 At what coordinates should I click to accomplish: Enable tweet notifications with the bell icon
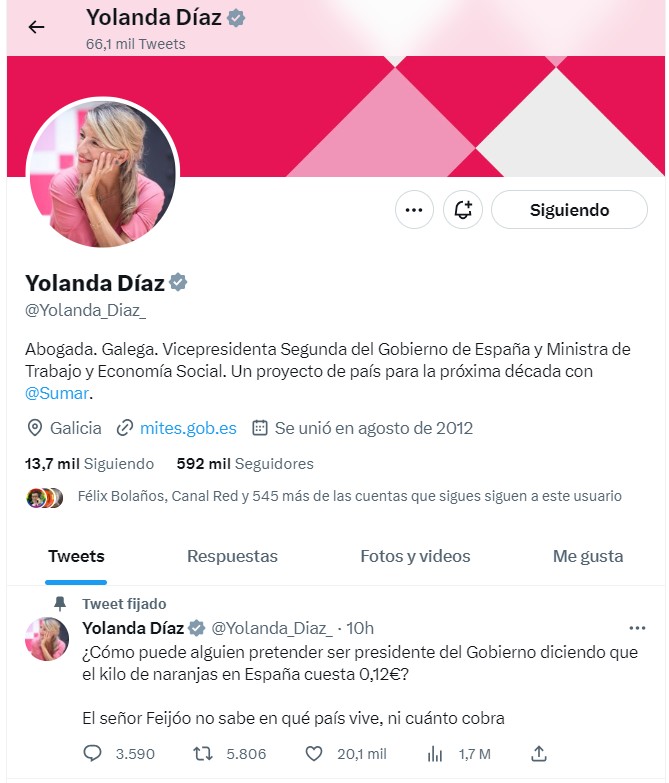click(463, 210)
